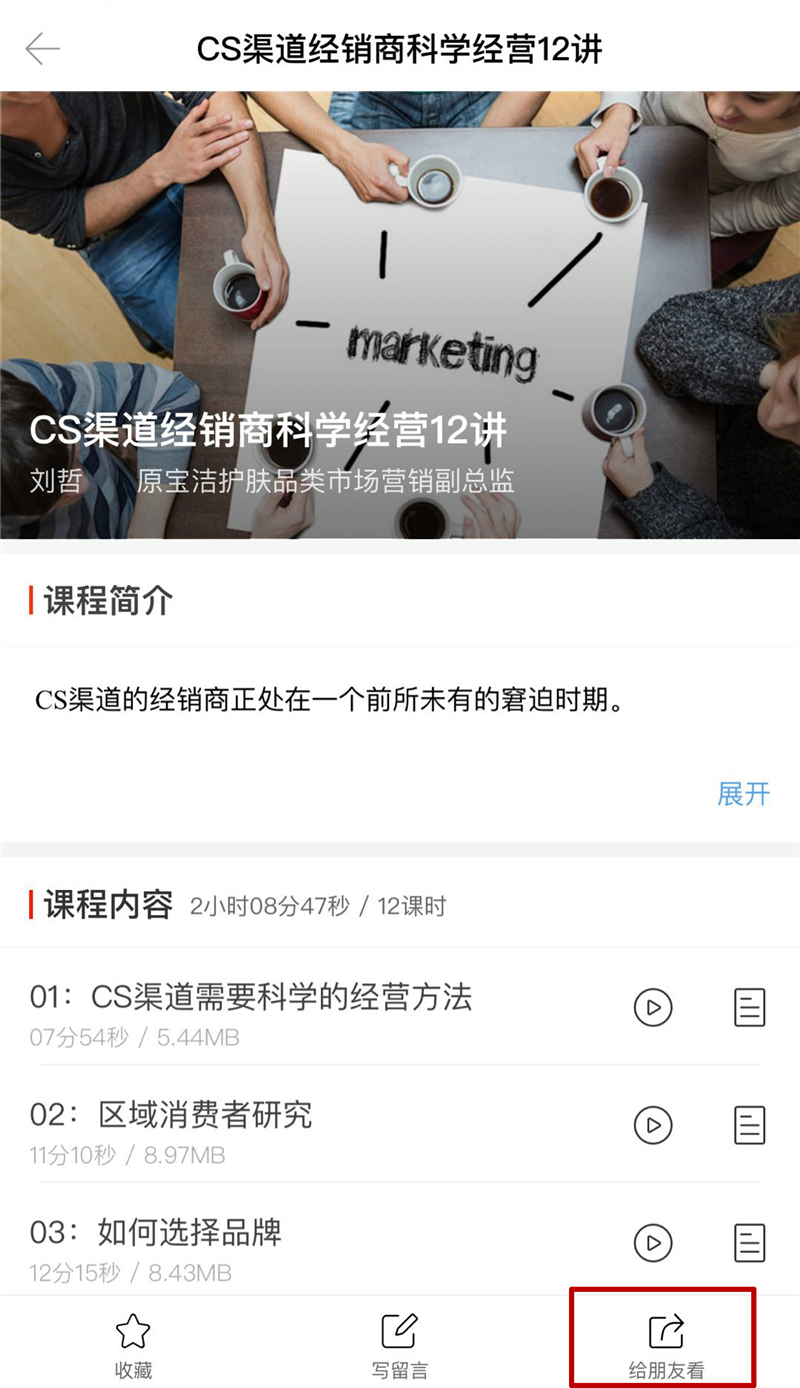Go back using the top-left arrow
Screen dimensions: 800x1388
pyautogui.click(x=43, y=48)
